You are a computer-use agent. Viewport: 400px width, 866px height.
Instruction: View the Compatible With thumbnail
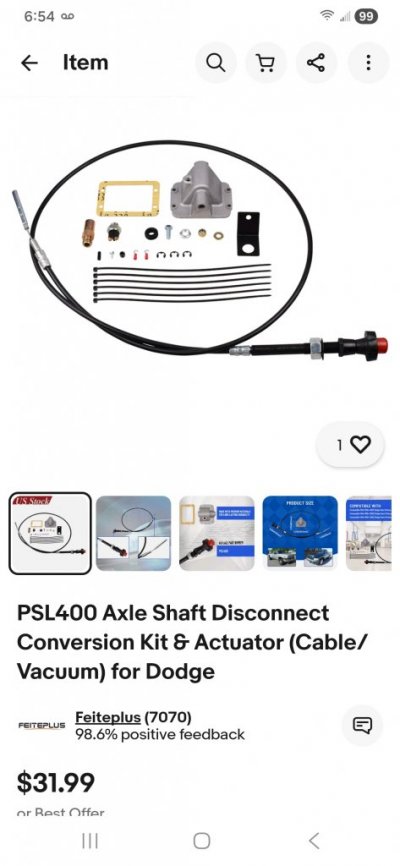pos(369,533)
